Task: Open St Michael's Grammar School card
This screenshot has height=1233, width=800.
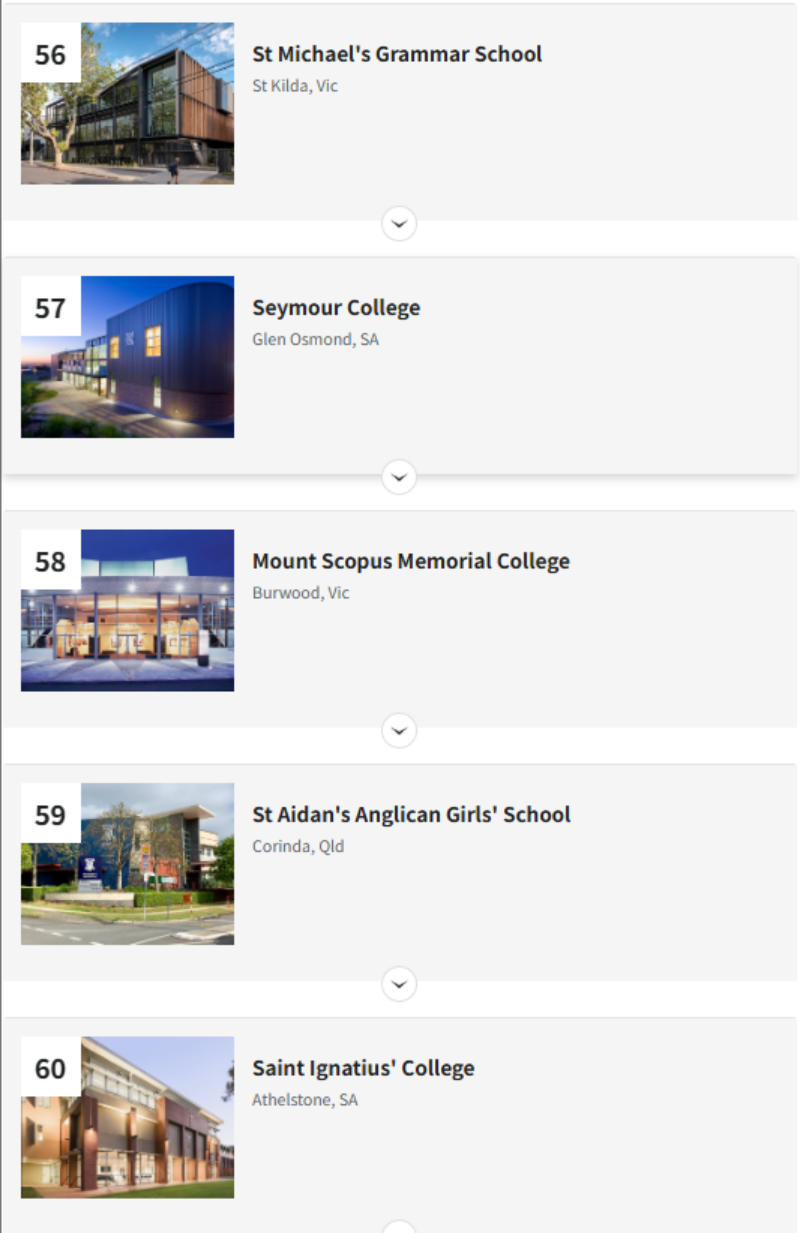Action: click(x=397, y=54)
